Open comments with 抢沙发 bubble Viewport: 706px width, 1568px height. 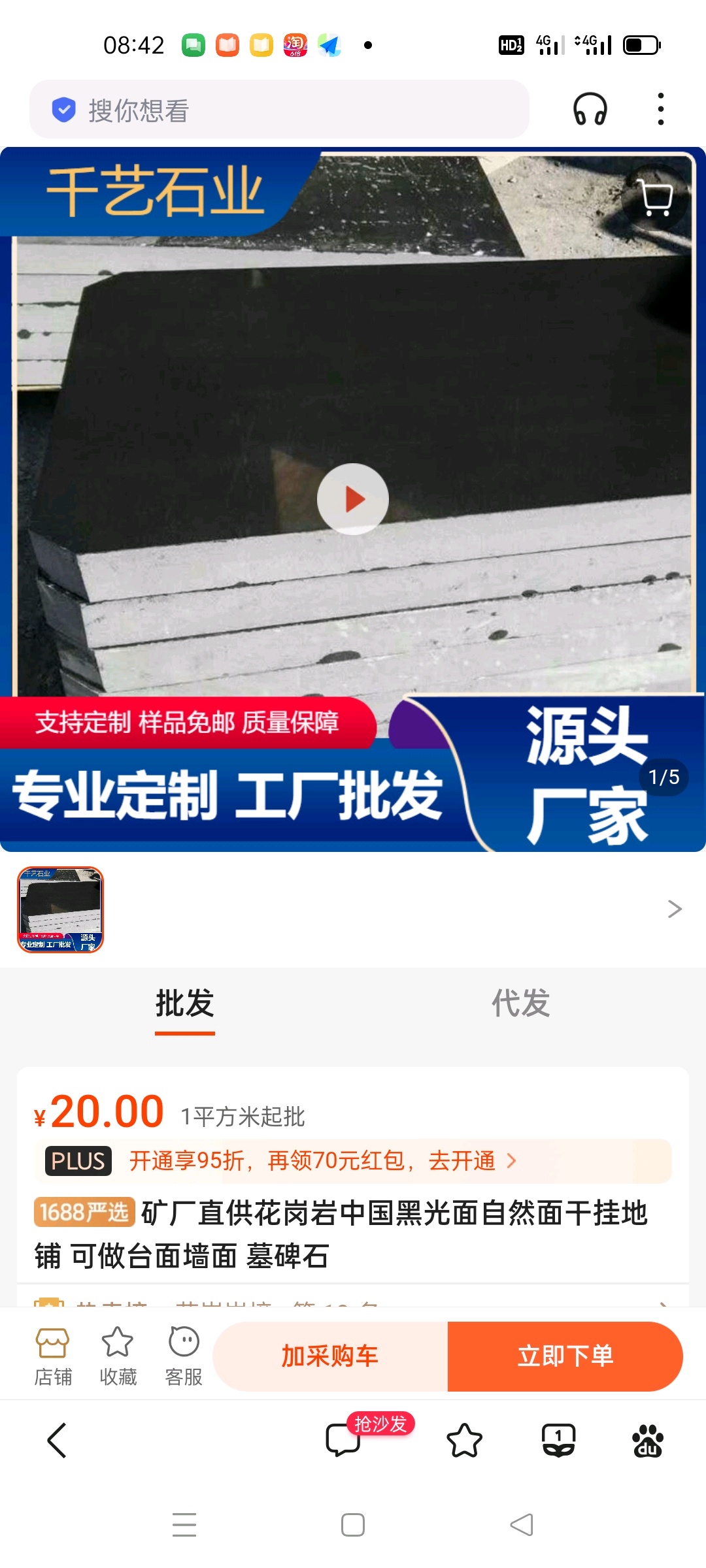coord(344,1439)
